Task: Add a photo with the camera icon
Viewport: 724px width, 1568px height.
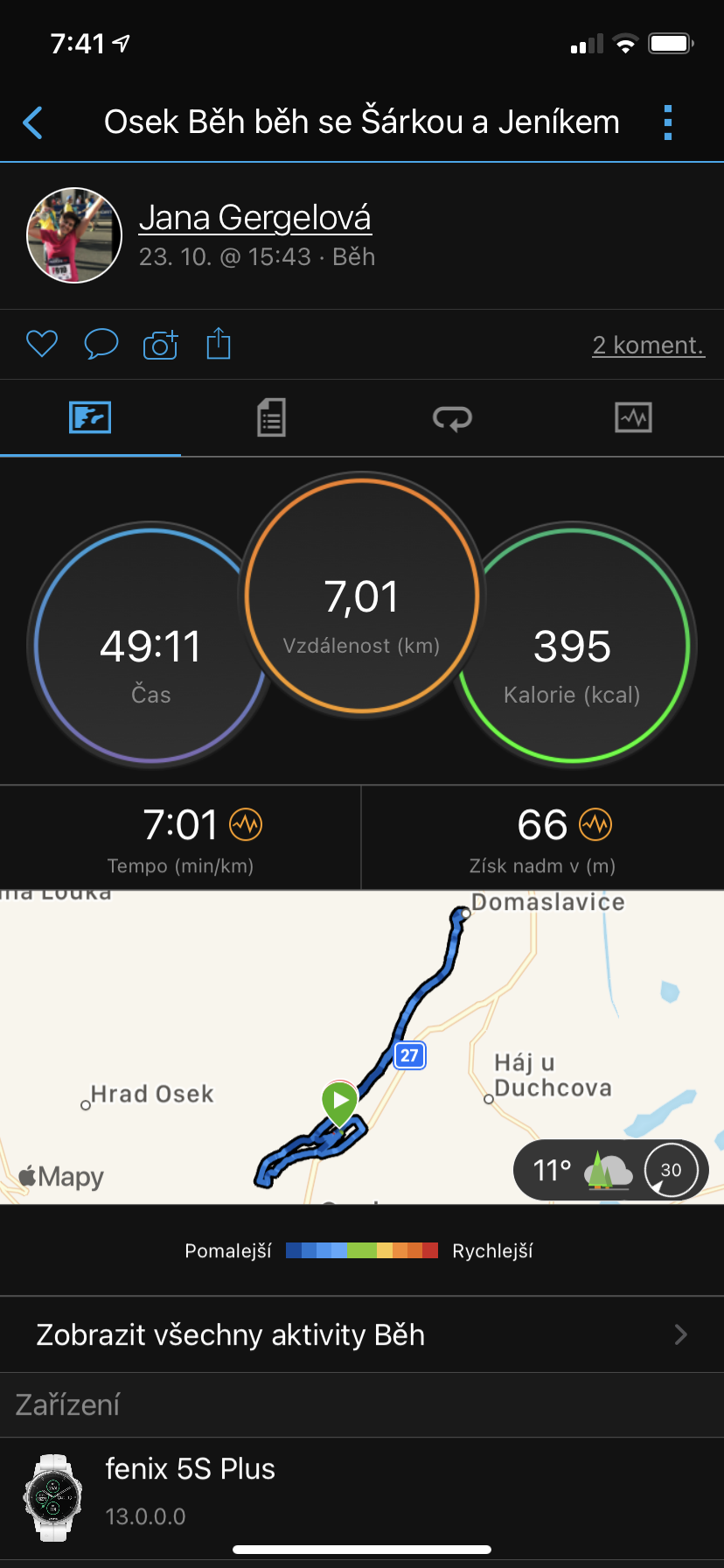Action: (x=160, y=345)
